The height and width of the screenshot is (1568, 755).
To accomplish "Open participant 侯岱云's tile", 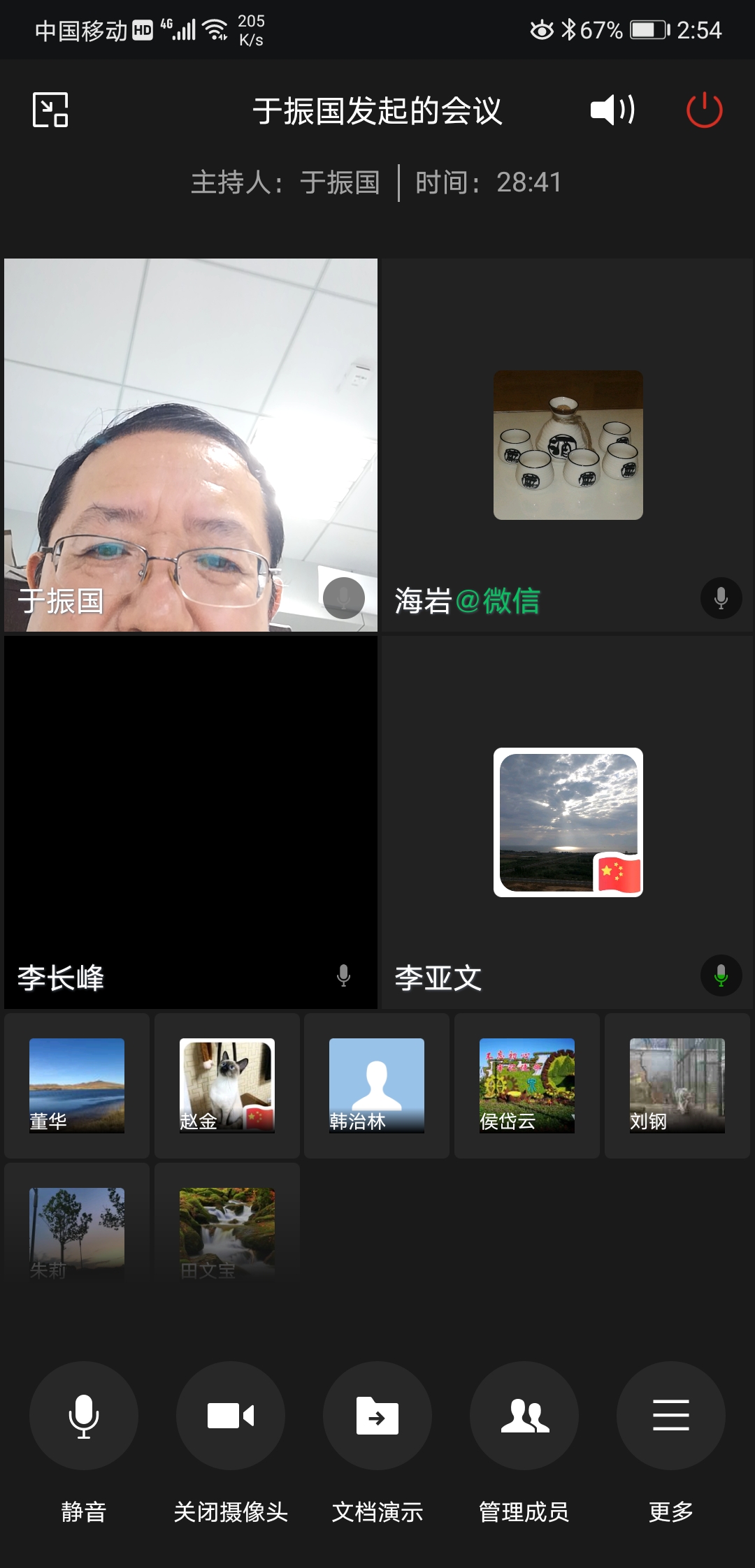I will [x=527, y=1085].
